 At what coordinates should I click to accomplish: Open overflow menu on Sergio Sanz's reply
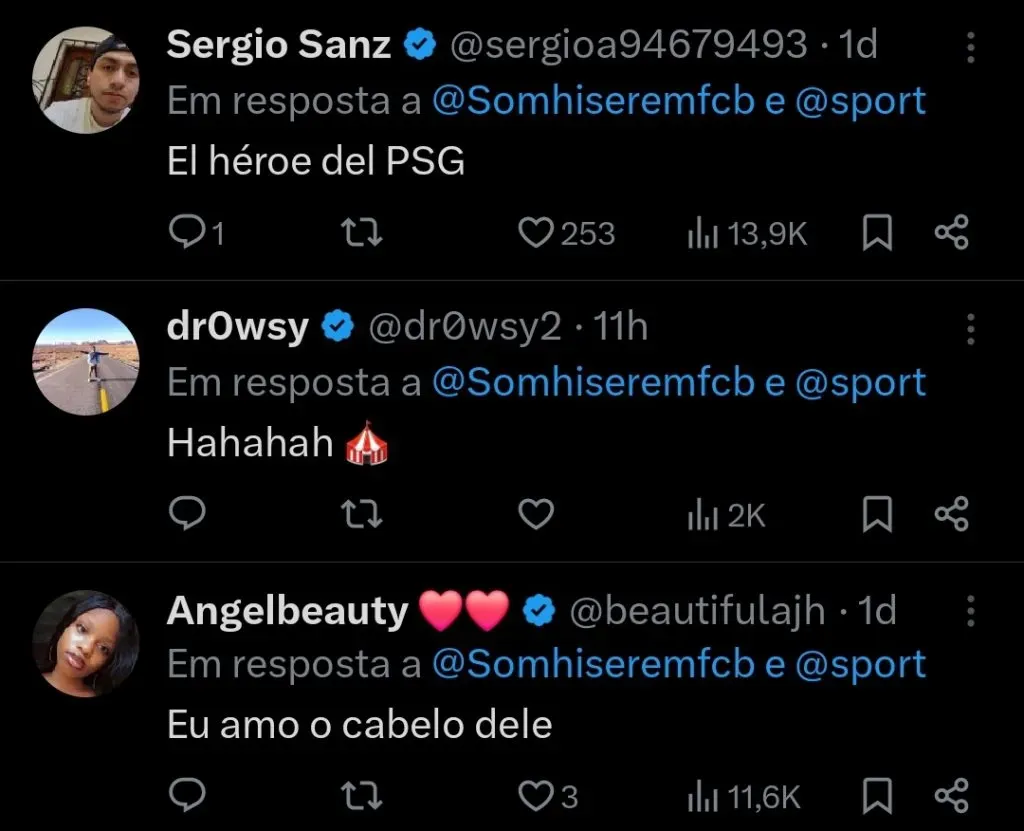pyautogui.click(x=970, y=46)
